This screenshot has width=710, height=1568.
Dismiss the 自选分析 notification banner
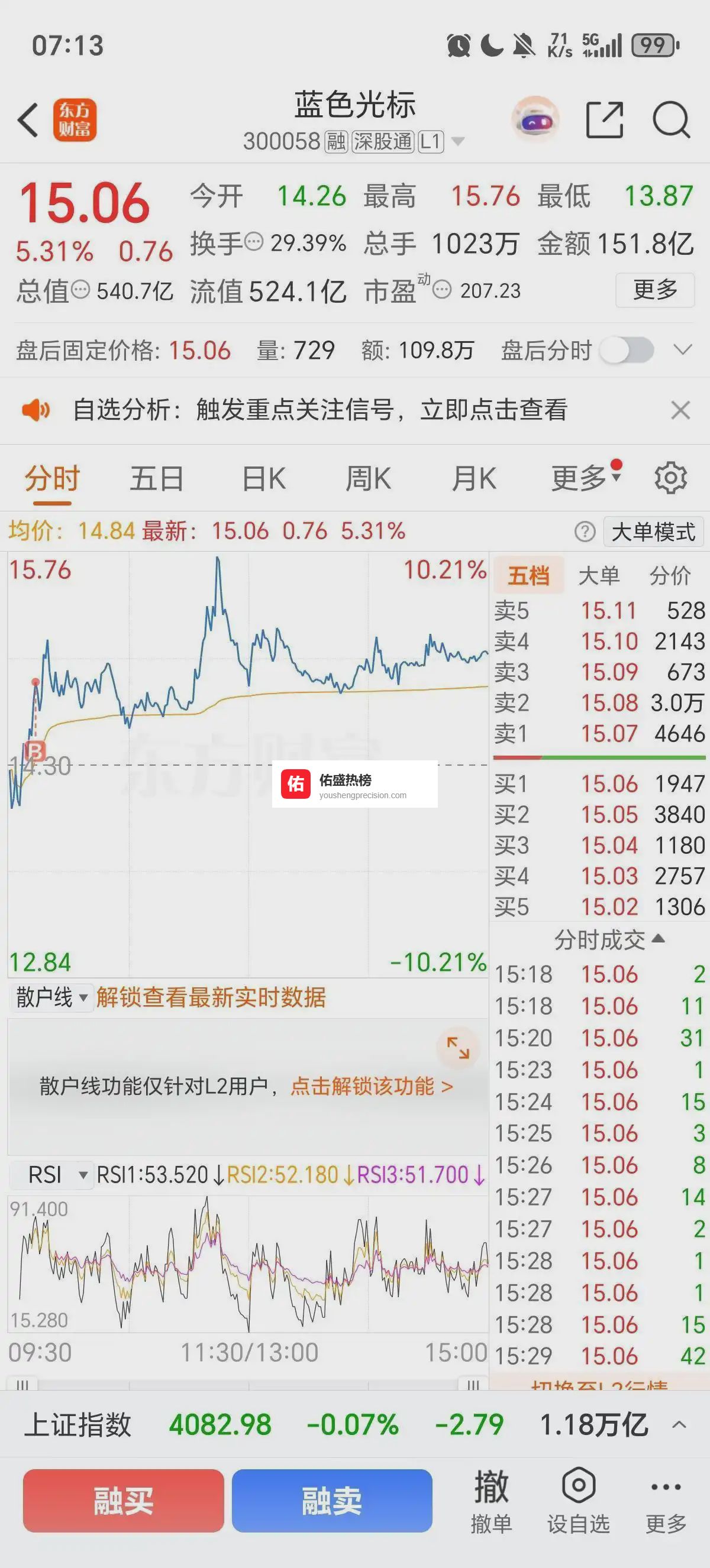680,410
